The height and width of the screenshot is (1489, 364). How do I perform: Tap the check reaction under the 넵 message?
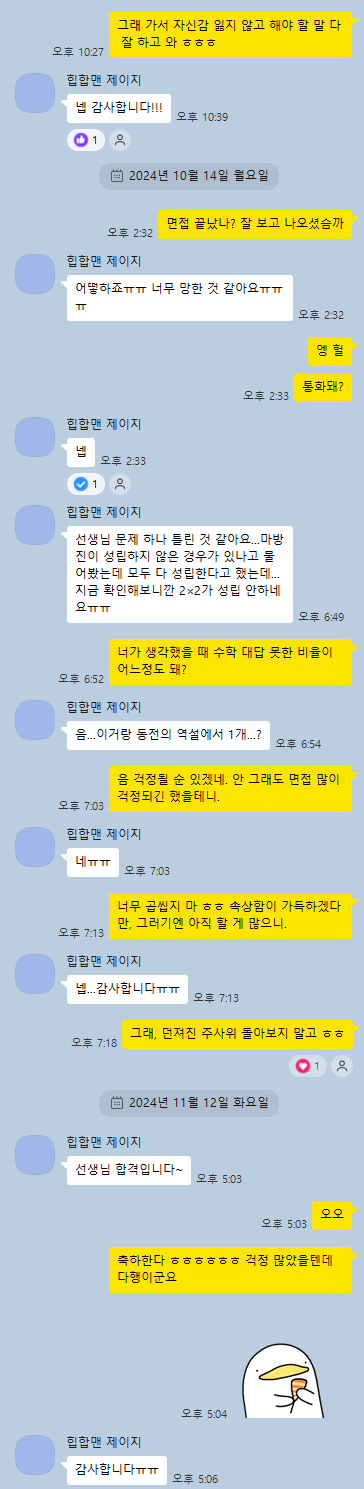pos(85,484)
